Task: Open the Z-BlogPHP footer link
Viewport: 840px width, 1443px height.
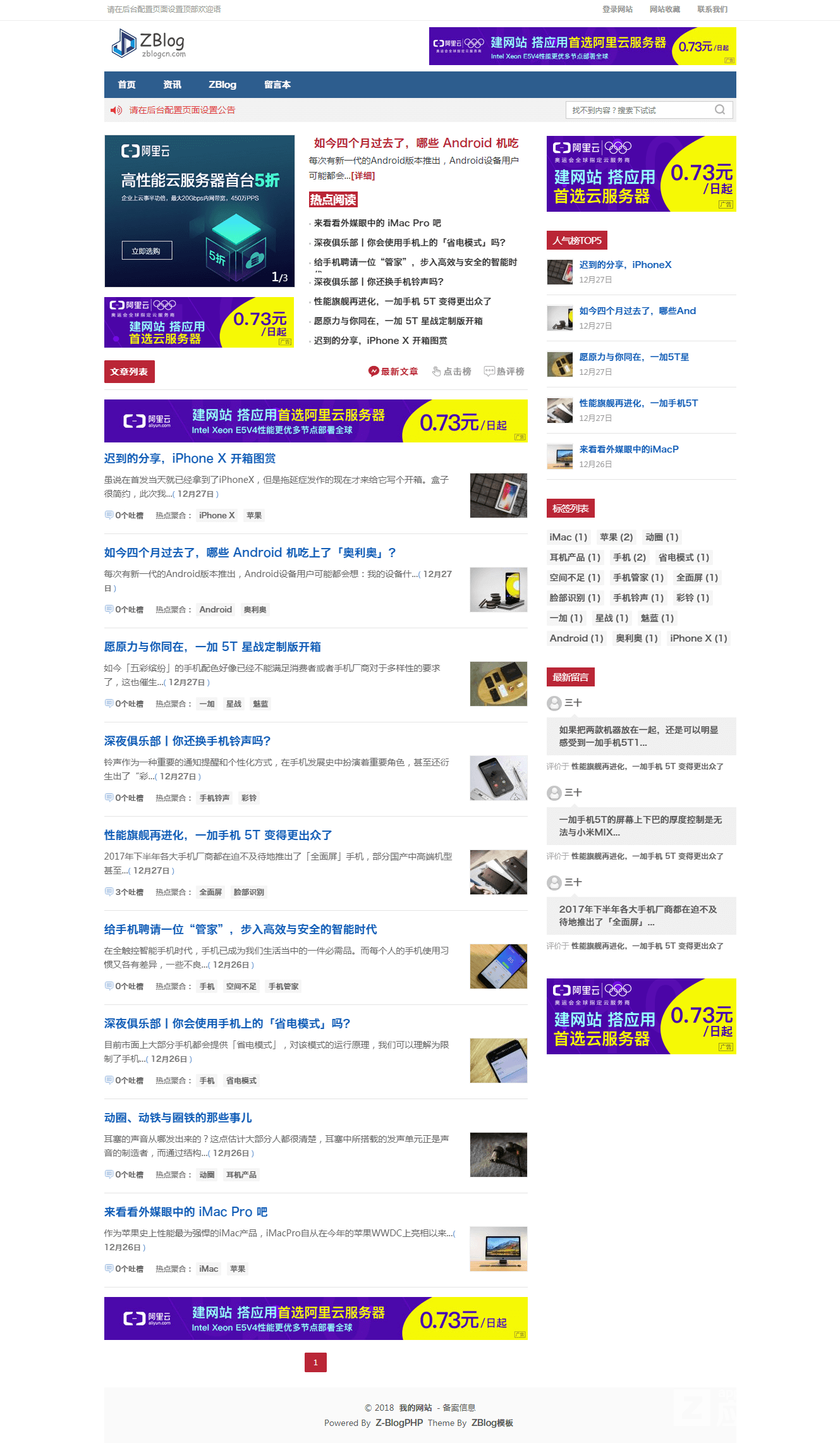Action: tap(399, 1423)
